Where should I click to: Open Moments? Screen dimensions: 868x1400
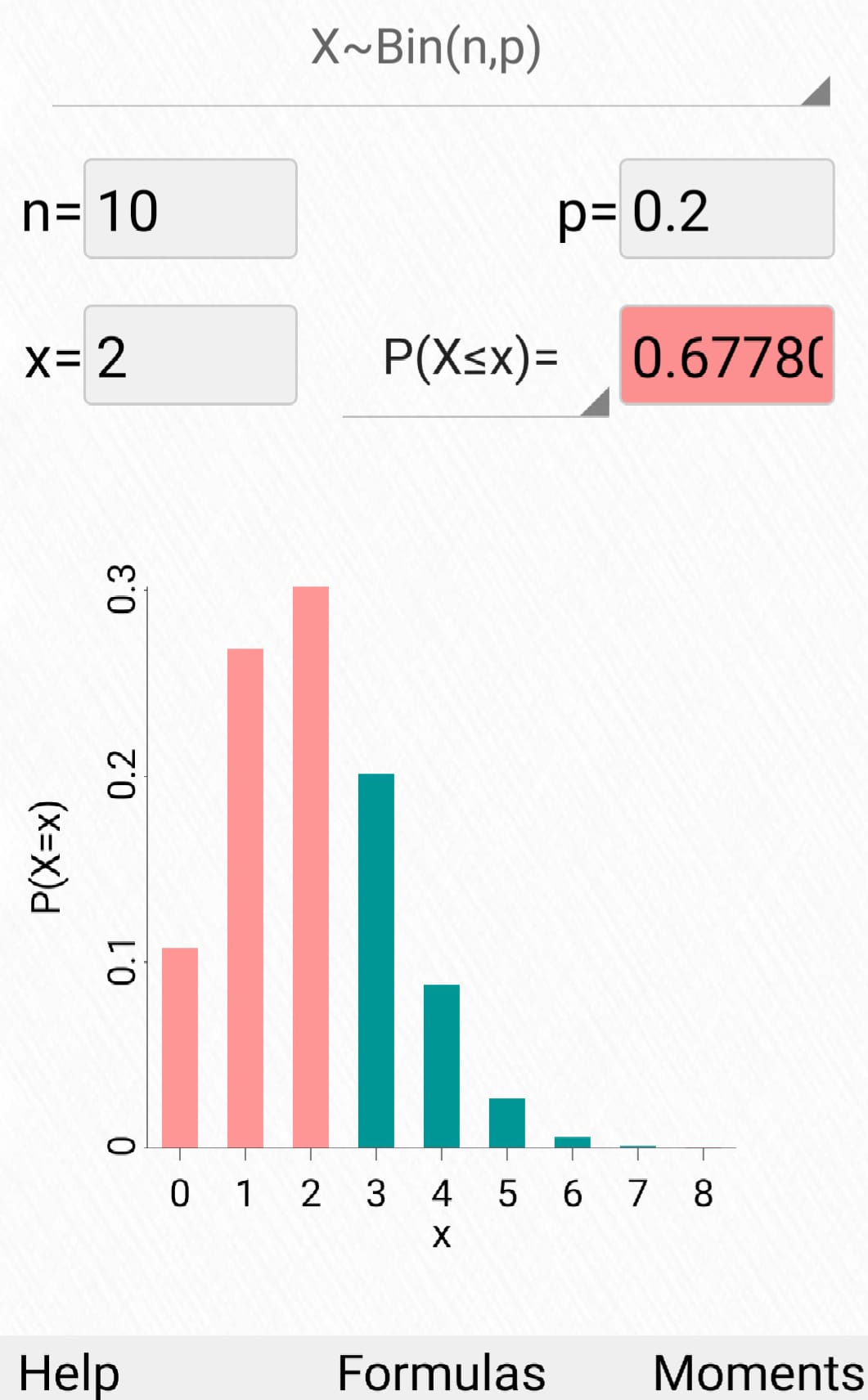[758, 1372]
